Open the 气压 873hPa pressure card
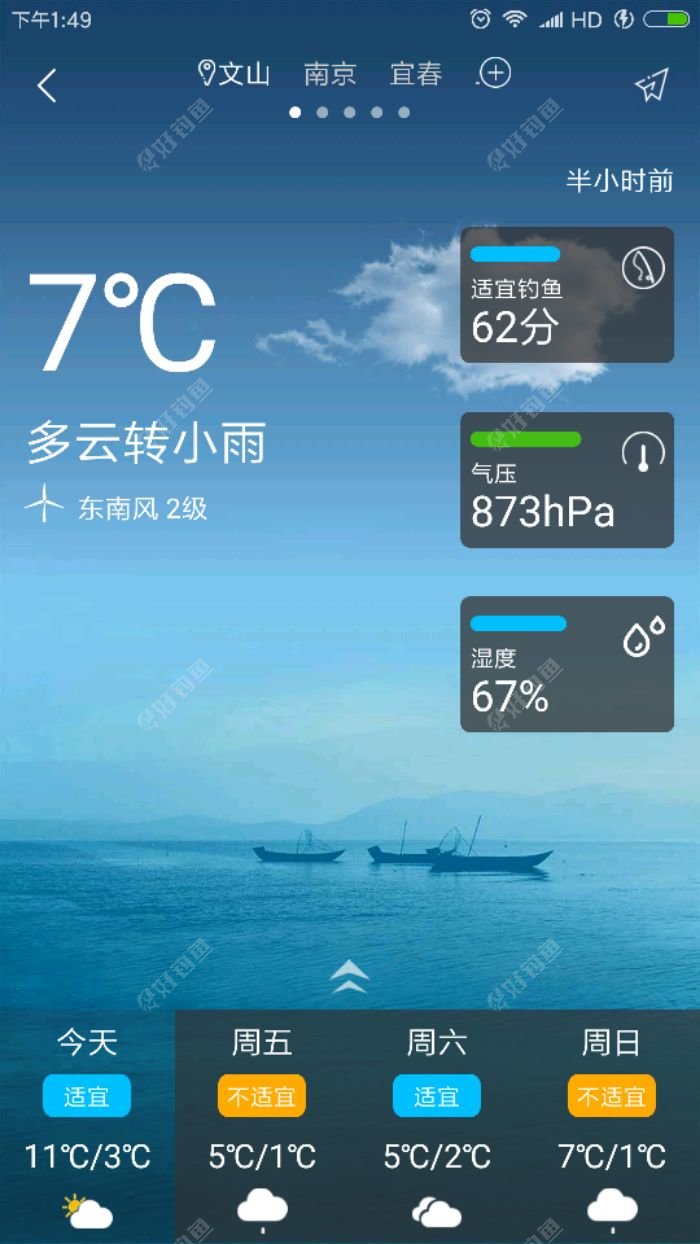The width and height of the screenshot is (700, 1244). (566, 480)
